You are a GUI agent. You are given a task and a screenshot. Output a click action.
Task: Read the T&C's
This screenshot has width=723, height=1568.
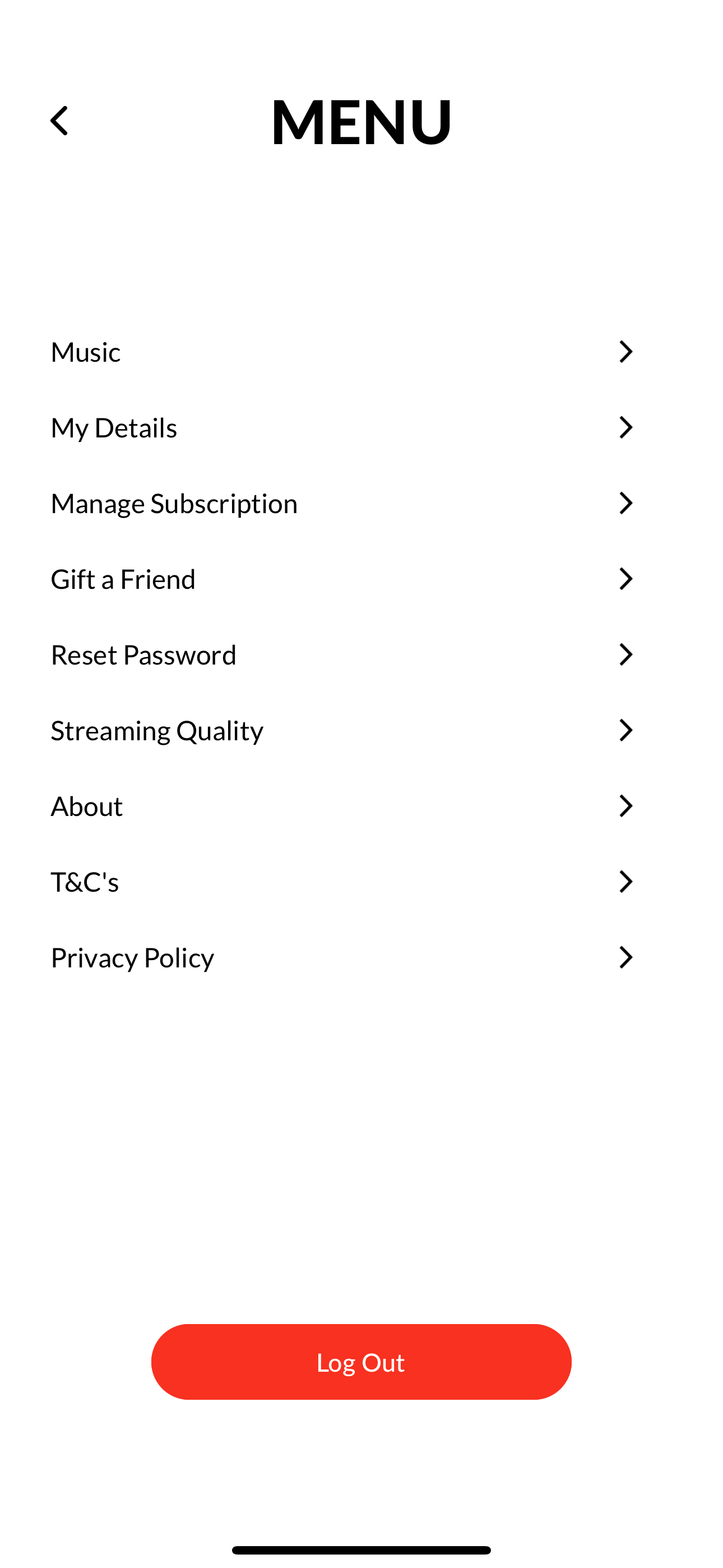tap(341, 882)
